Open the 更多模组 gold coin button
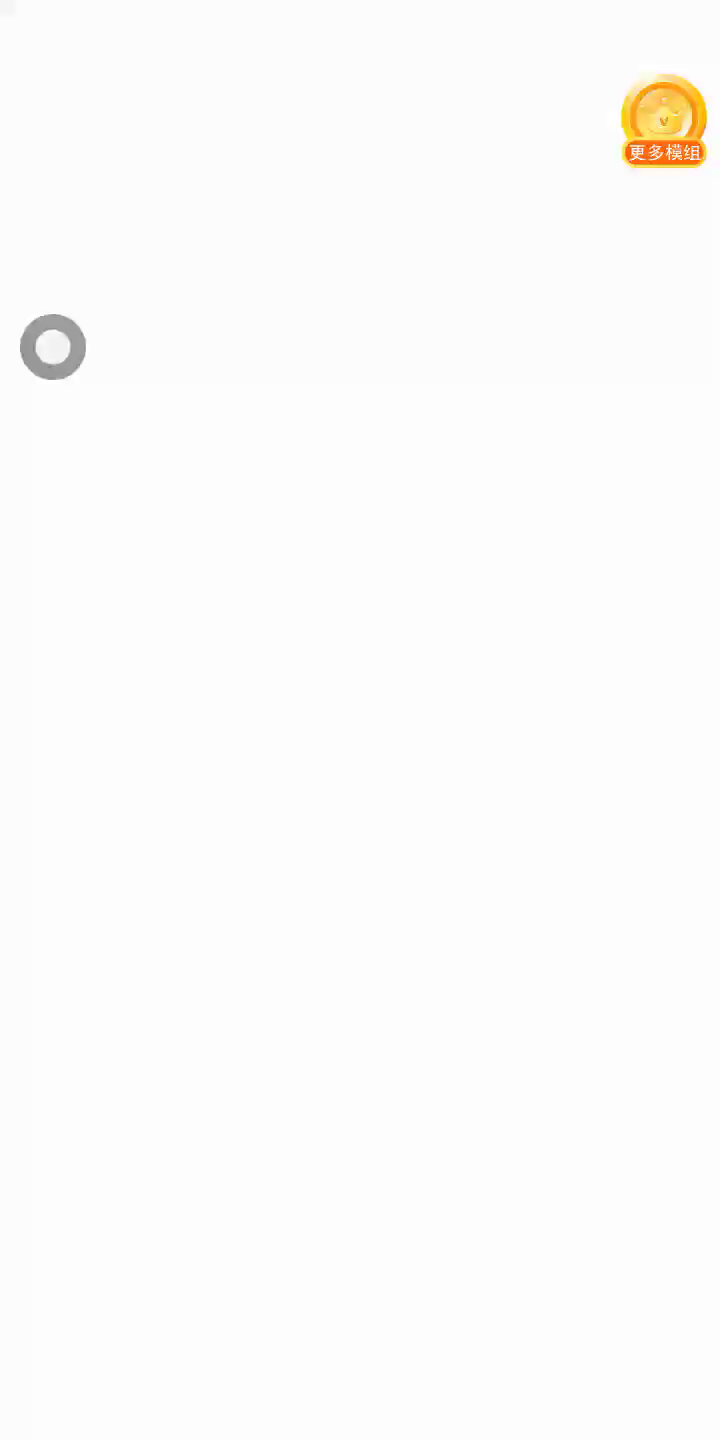Viewport: 720px width, 1440px height. coord(664,121)
